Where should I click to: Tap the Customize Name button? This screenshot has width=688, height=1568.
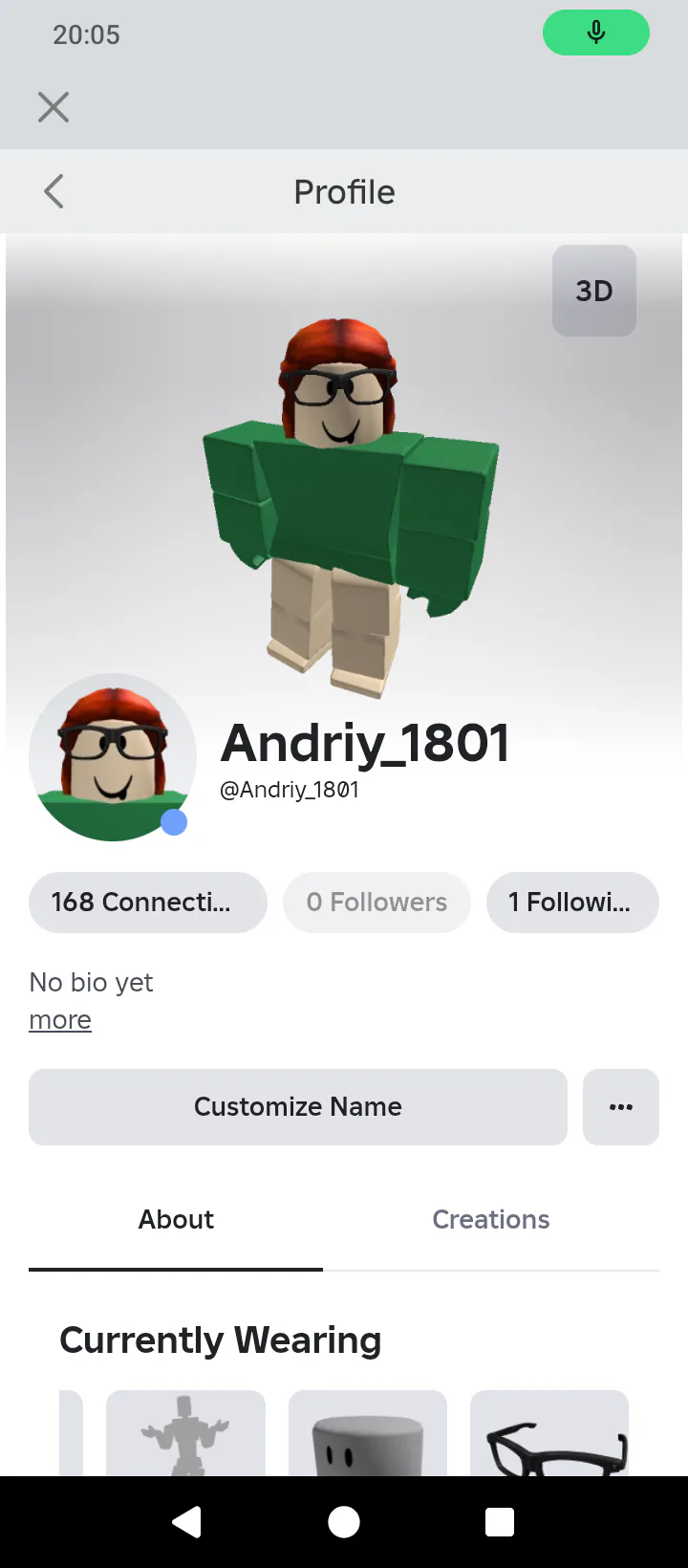[x=298, y=1107]
